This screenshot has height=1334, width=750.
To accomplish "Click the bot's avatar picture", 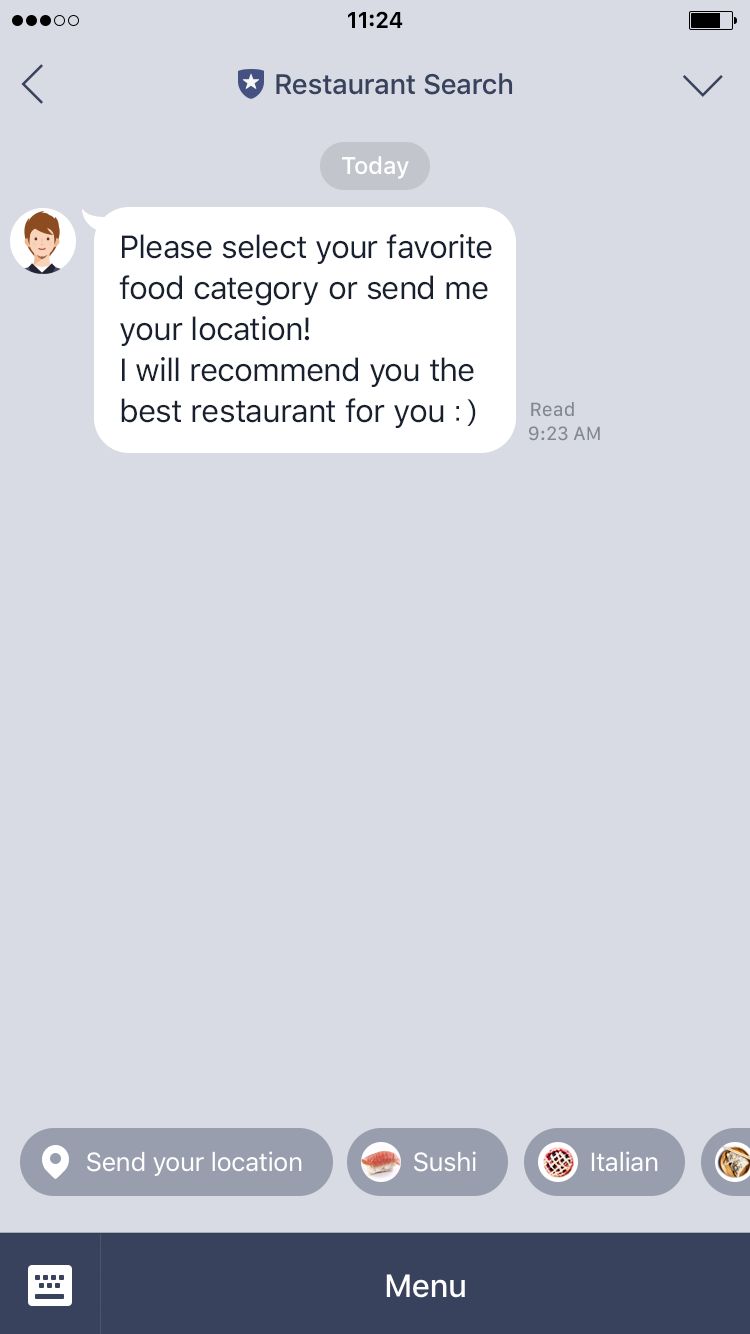I will pos(43,240).
